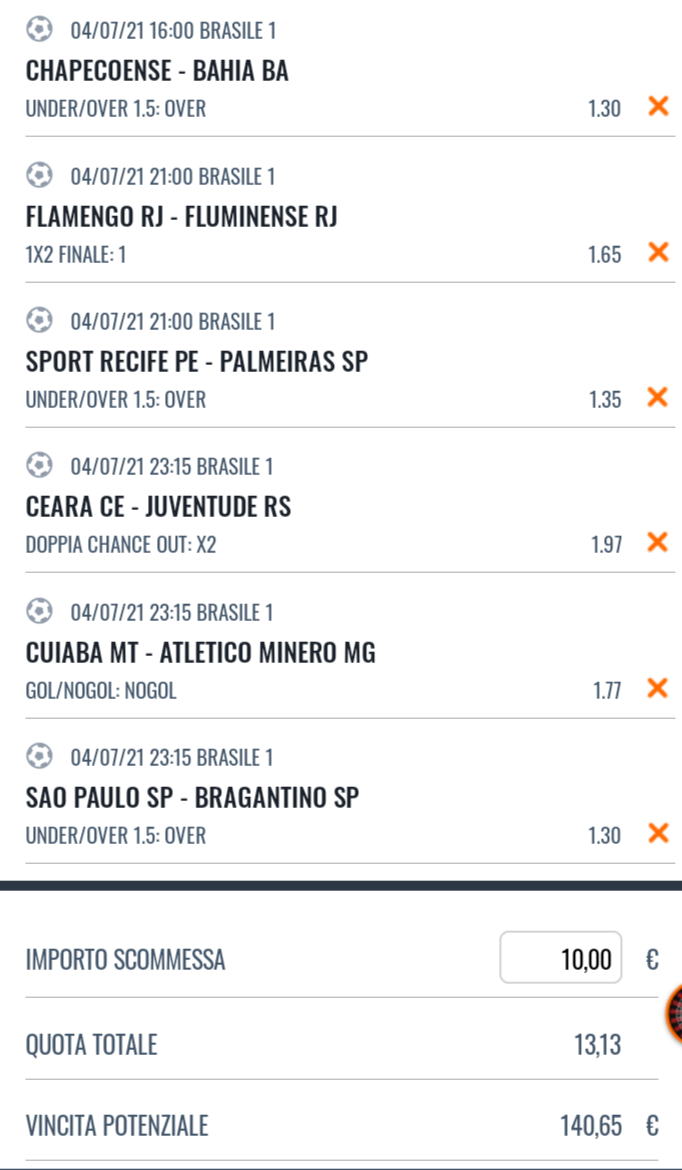Open the floating roulette icon
The height and width of the screenshot is (1170, 682).
674,1014
